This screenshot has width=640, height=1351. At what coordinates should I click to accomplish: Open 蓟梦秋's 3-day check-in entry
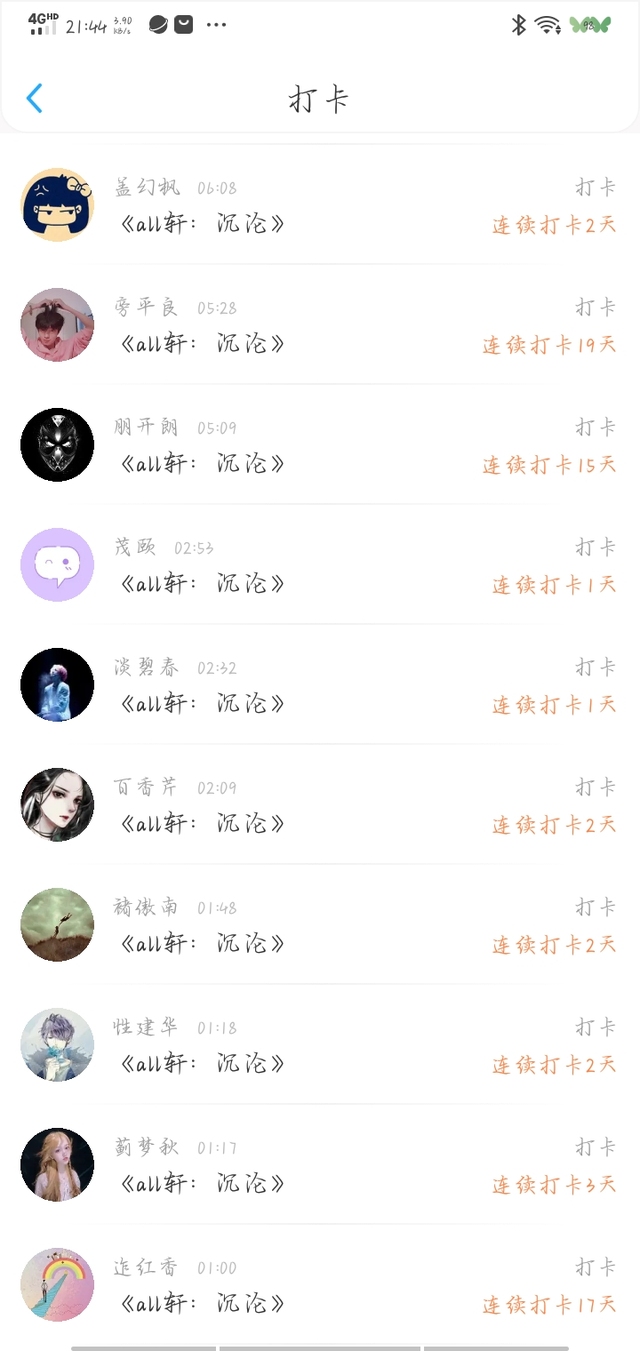[320, 1166]
